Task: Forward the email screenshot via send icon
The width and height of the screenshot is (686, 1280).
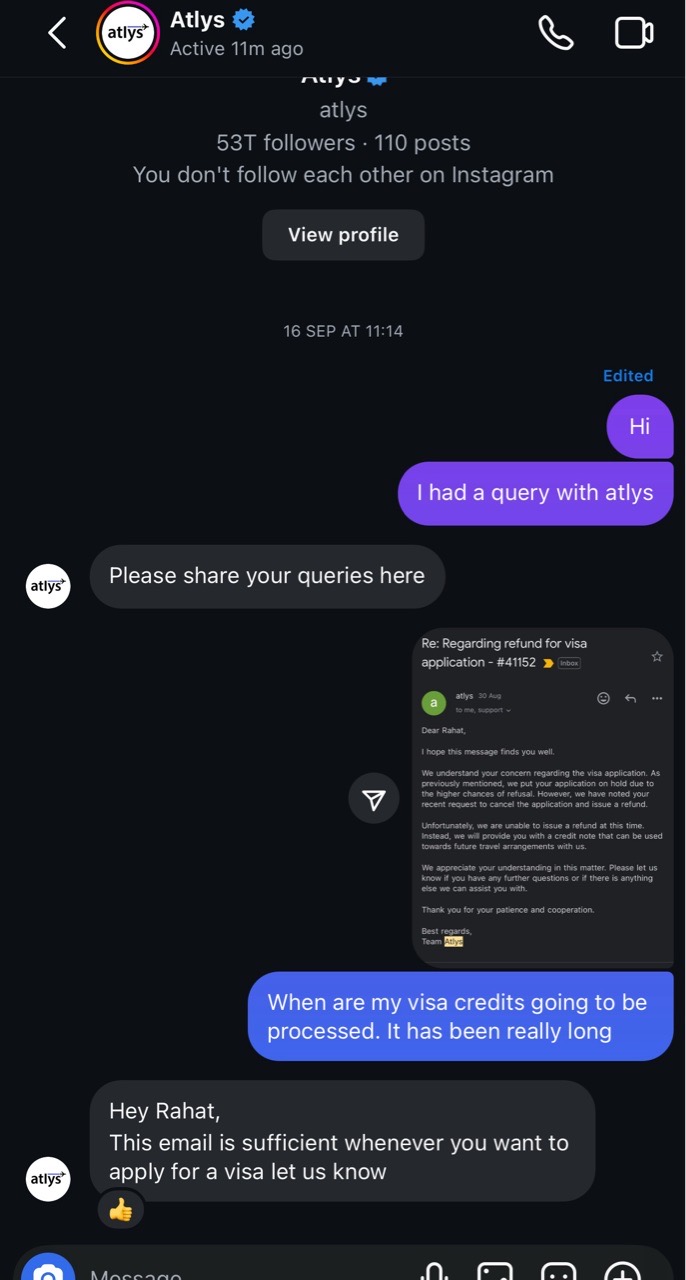Action: [374, 799]
